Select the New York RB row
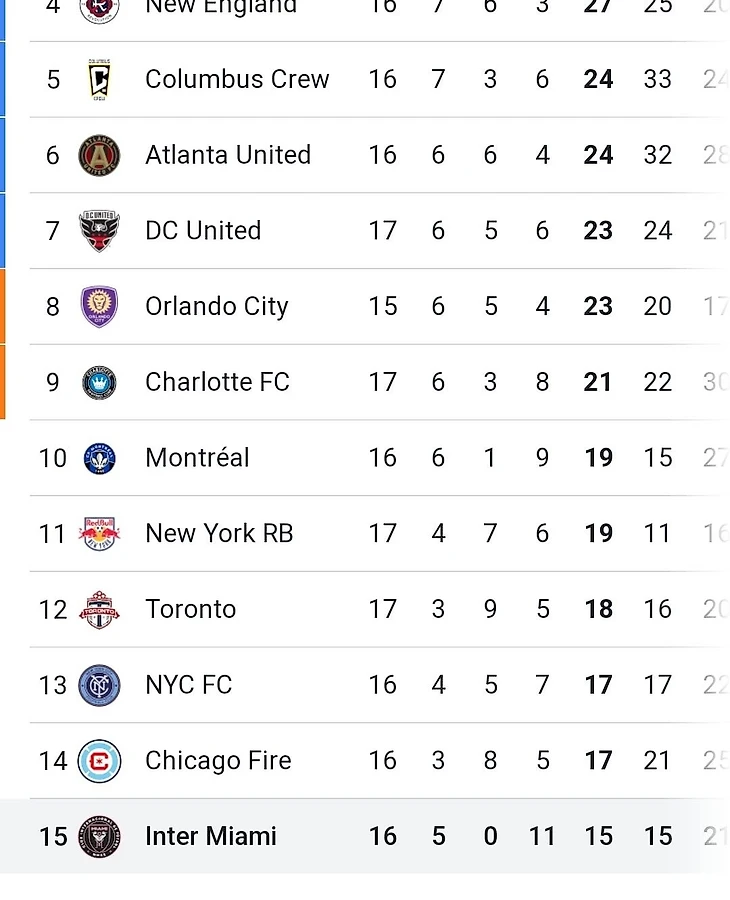This screenshot has height=900, width=730. pos(219,533)
